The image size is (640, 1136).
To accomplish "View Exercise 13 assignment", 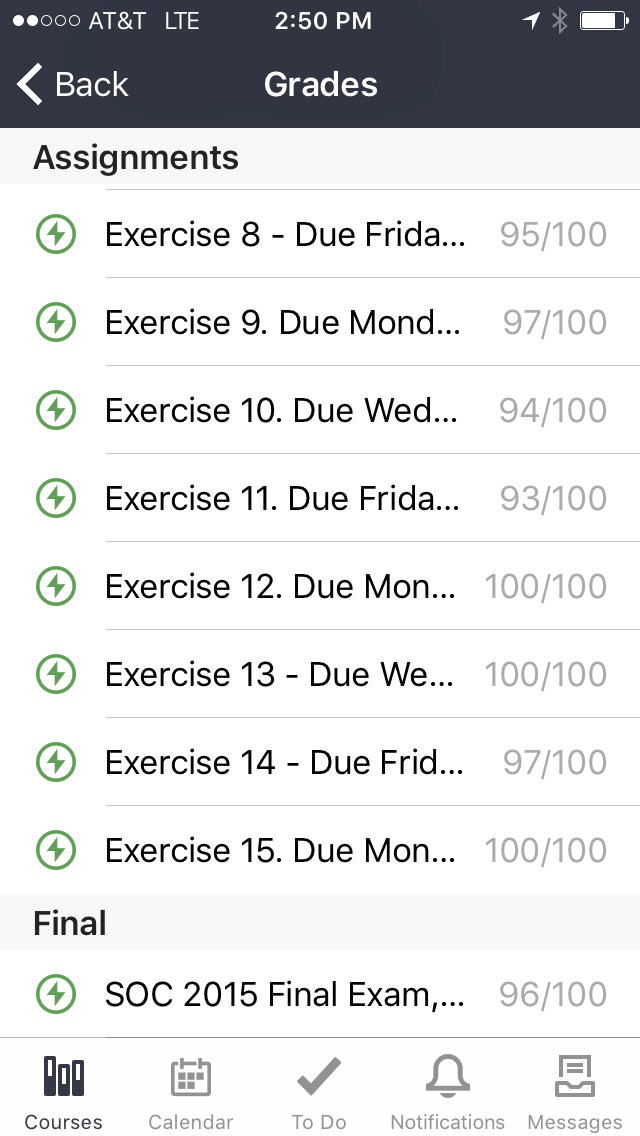I will point(320,675).
